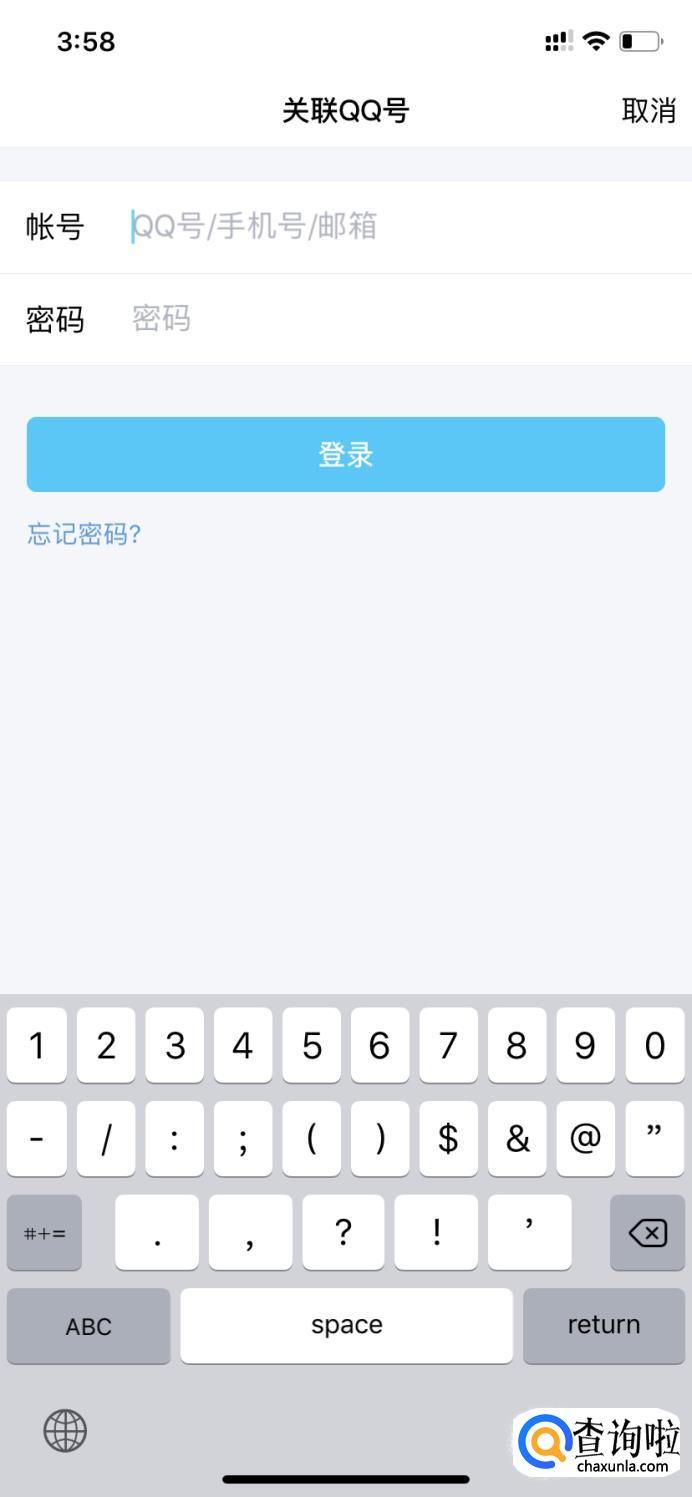
Task: Tap the globe key to change language
Action: pos(66,1431)
